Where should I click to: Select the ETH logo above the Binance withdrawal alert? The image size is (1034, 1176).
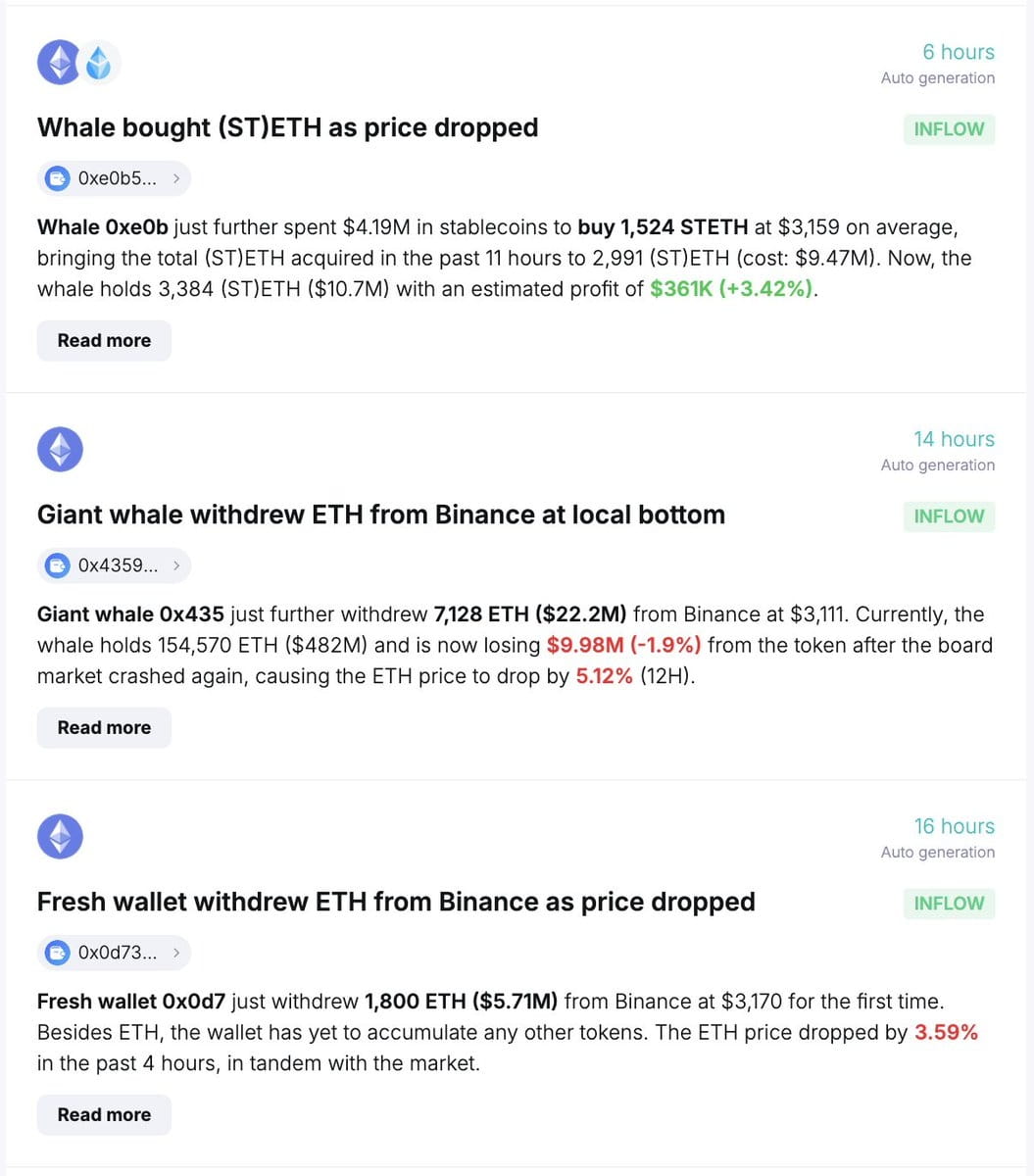(60, 448)
